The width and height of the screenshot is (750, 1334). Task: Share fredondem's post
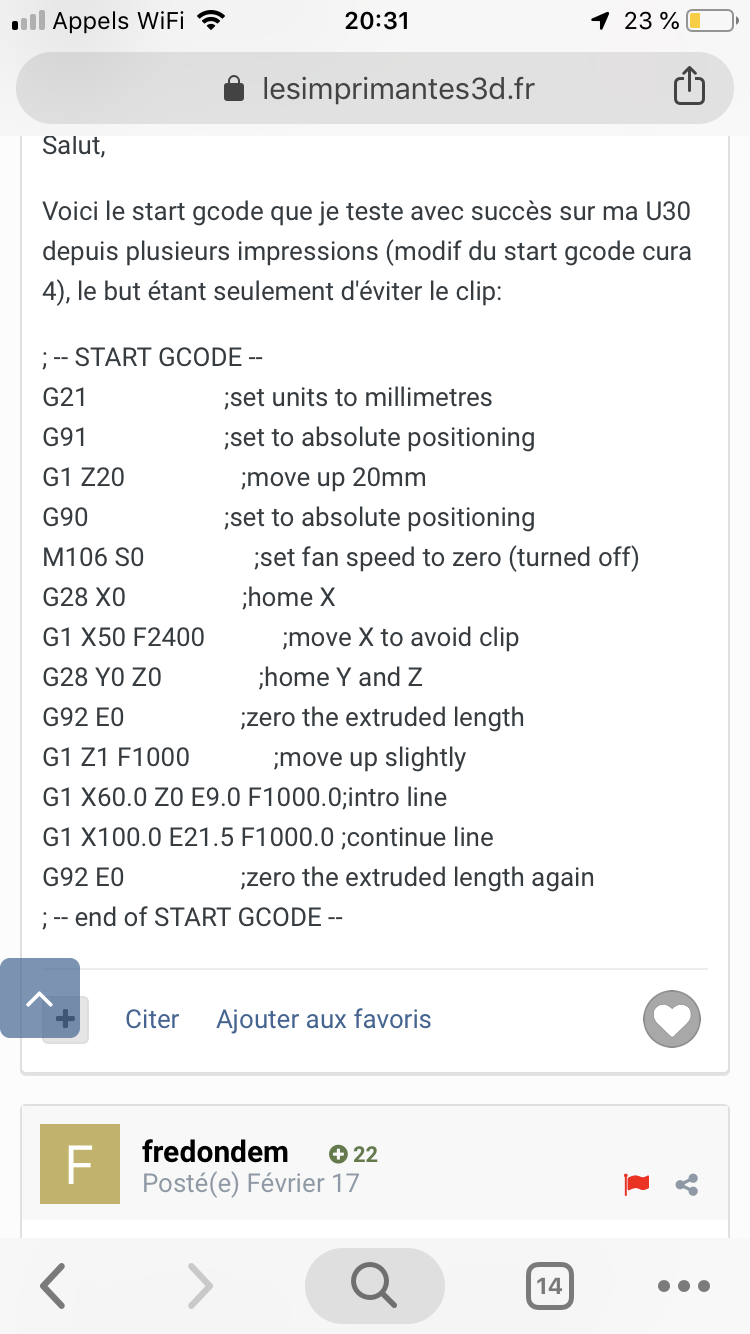(687, 1185)
